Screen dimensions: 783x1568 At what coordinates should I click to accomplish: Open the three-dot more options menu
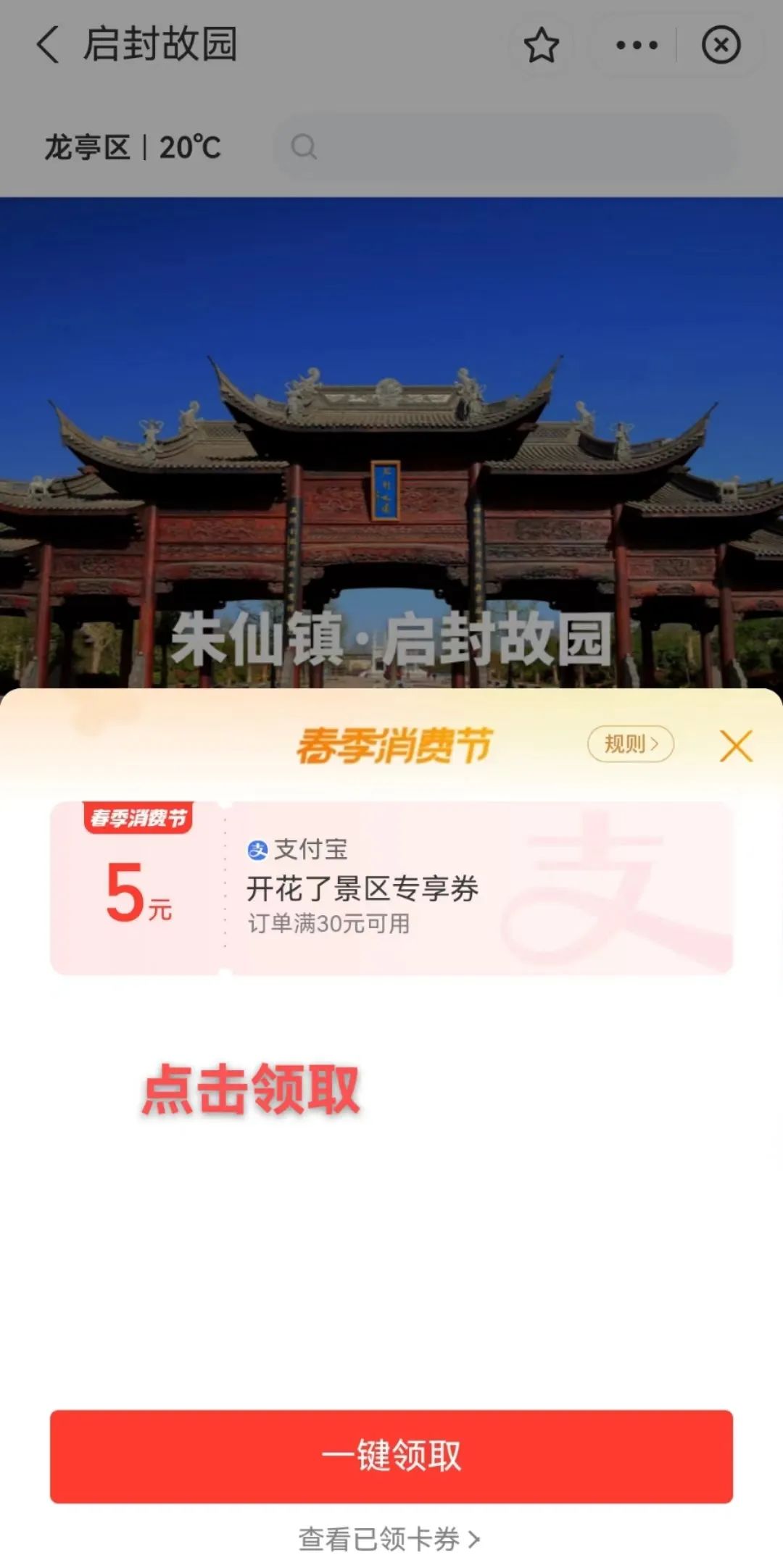point(637,46)
